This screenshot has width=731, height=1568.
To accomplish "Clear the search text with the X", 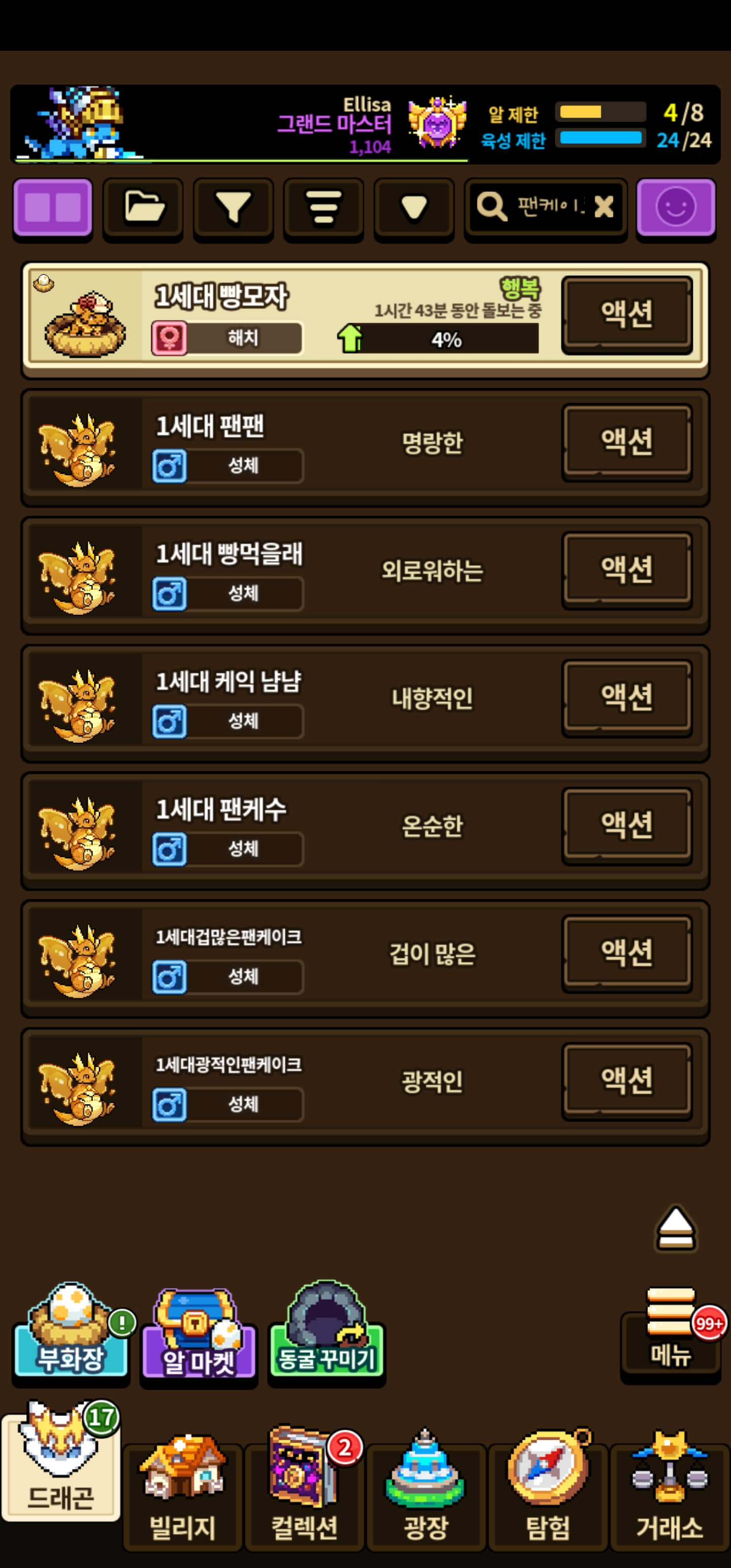I will point(604,206).
